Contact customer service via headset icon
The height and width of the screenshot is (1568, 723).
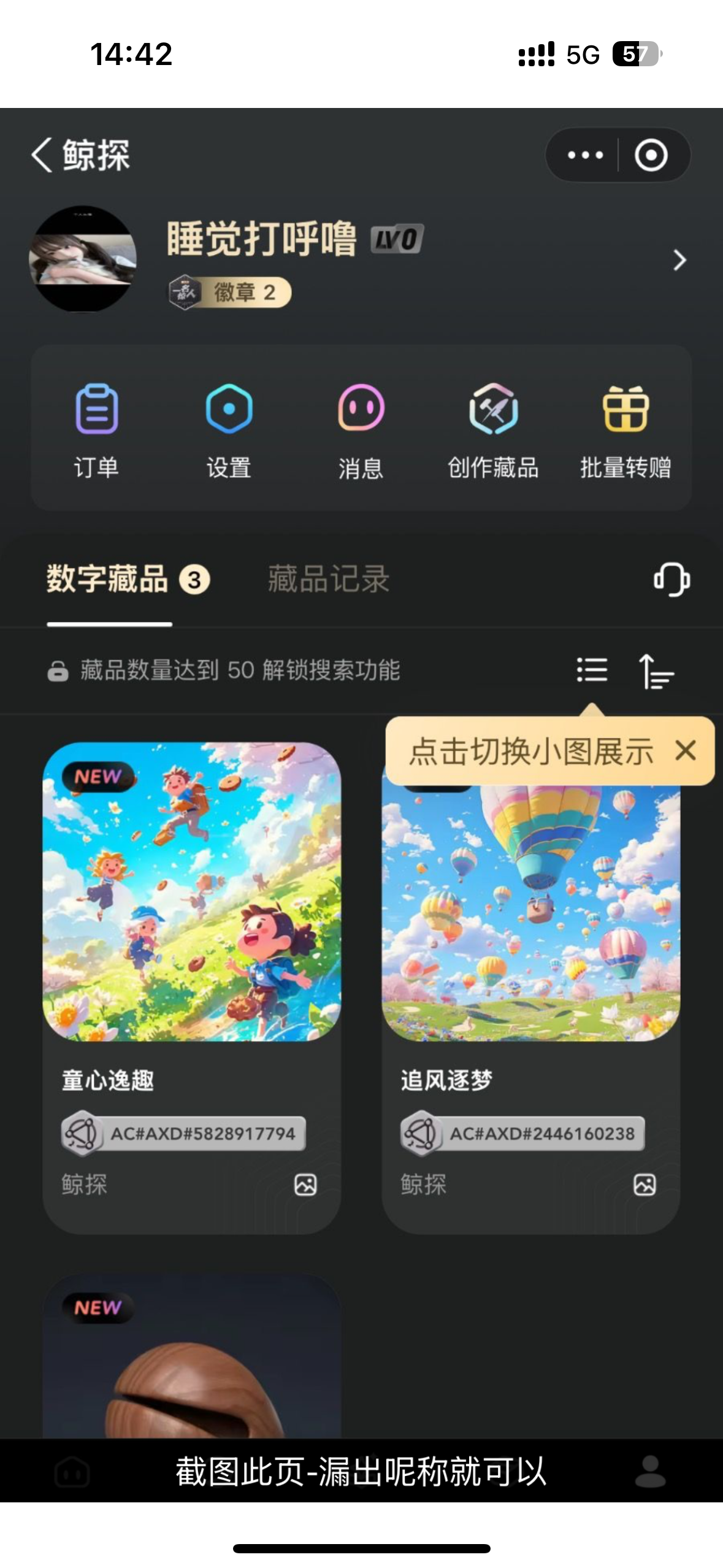pos(671,579)
